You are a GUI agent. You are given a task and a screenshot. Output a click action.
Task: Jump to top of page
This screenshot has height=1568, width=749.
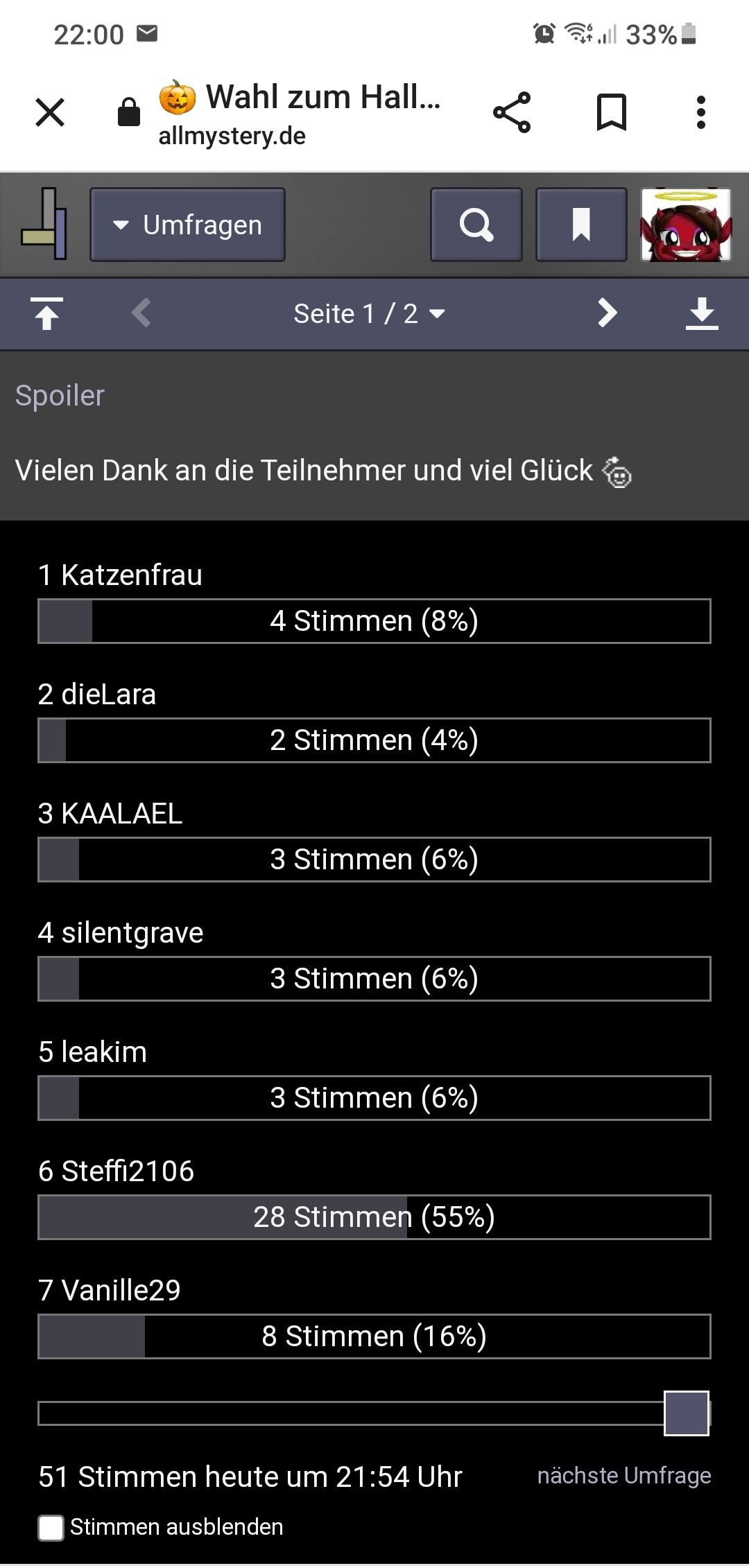[46, 313]
